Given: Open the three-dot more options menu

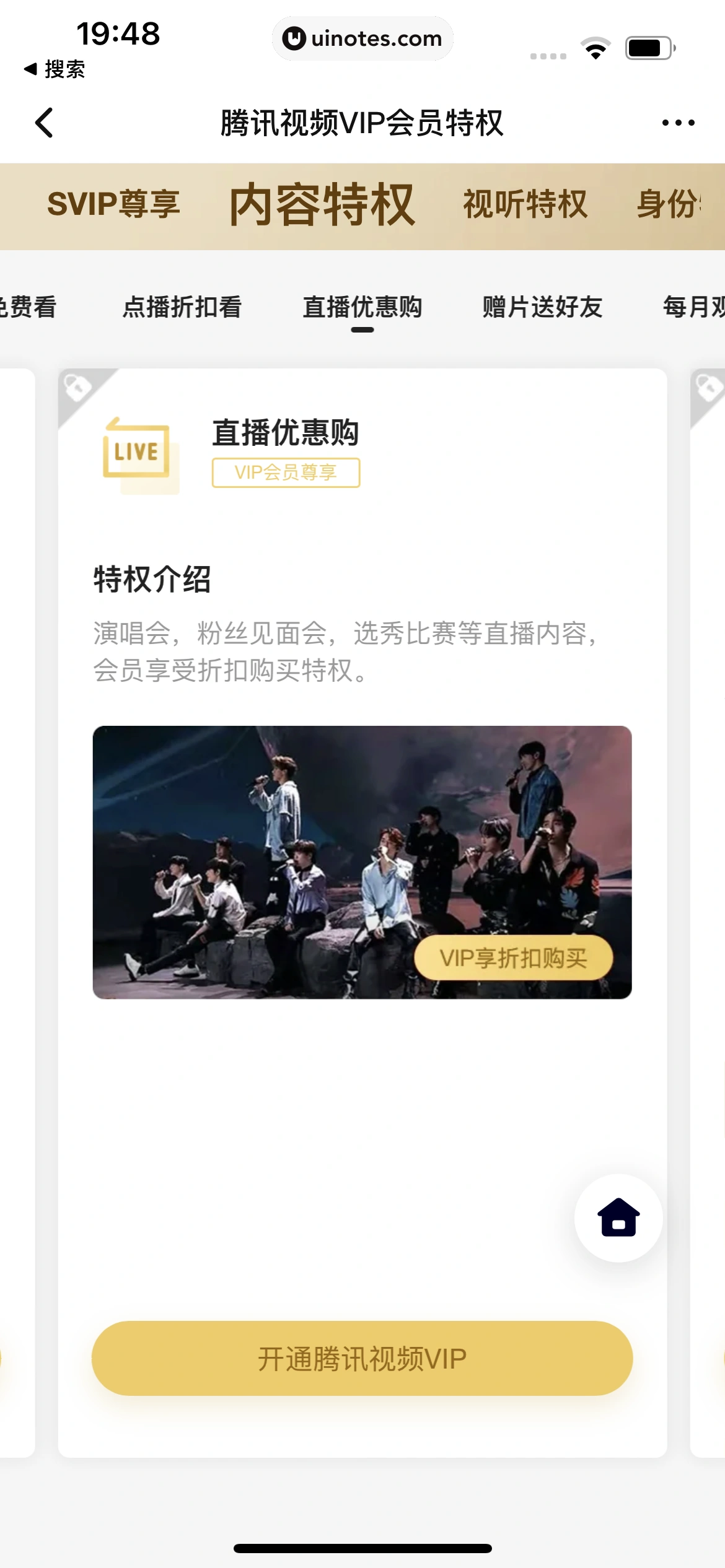Looking at the screenshot, I should (678, 123).
